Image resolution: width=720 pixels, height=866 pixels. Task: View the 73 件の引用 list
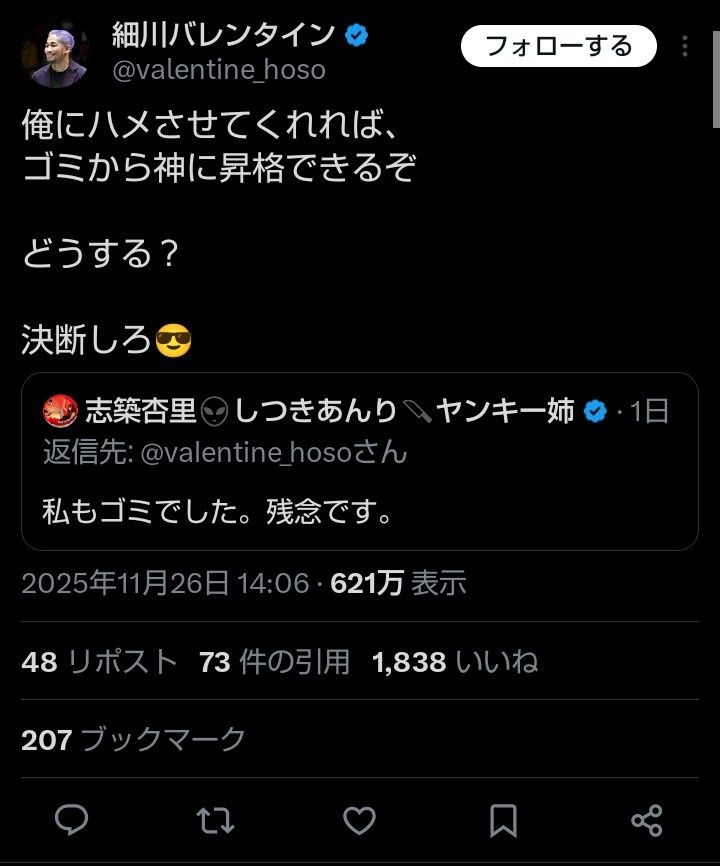[x=274, y=661]
